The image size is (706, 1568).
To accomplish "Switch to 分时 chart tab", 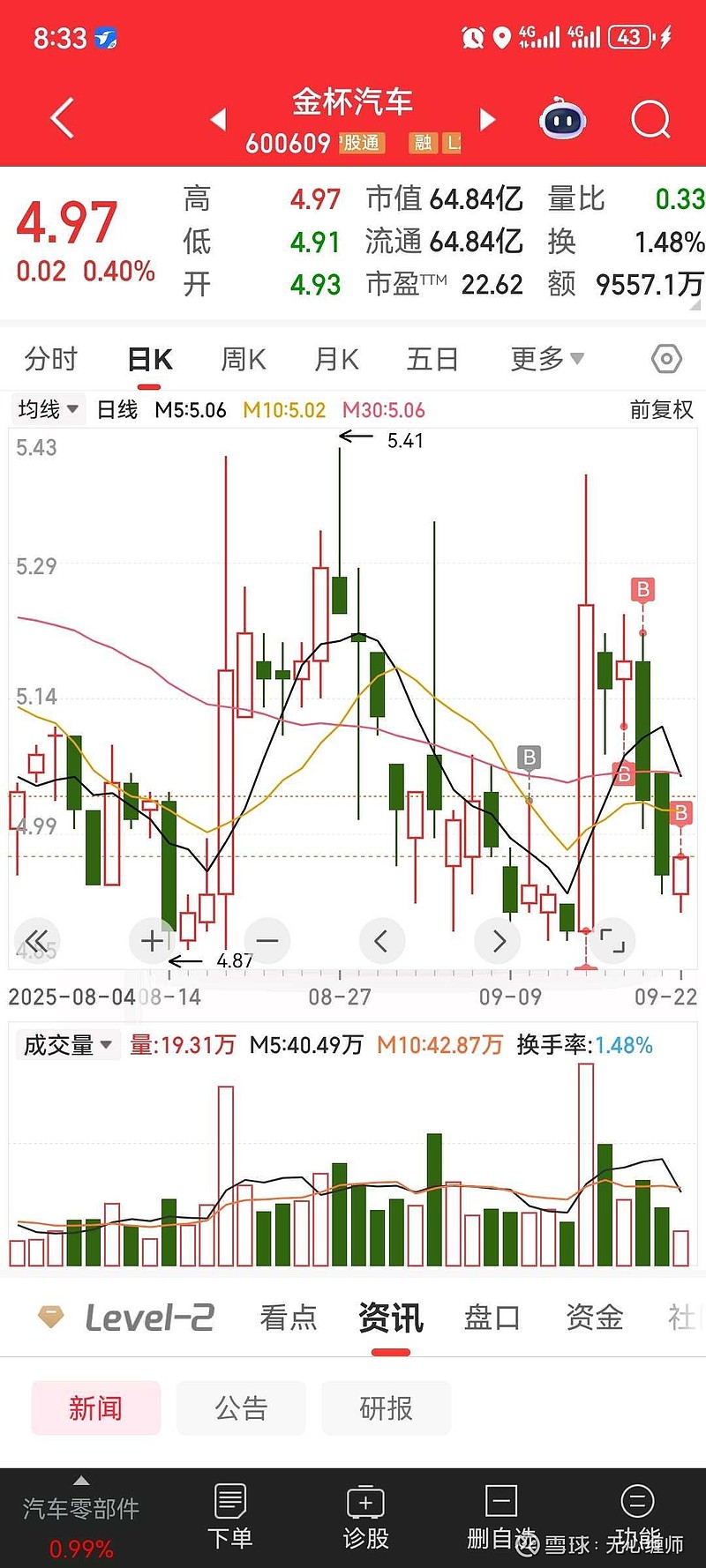I will coord(51,359).
